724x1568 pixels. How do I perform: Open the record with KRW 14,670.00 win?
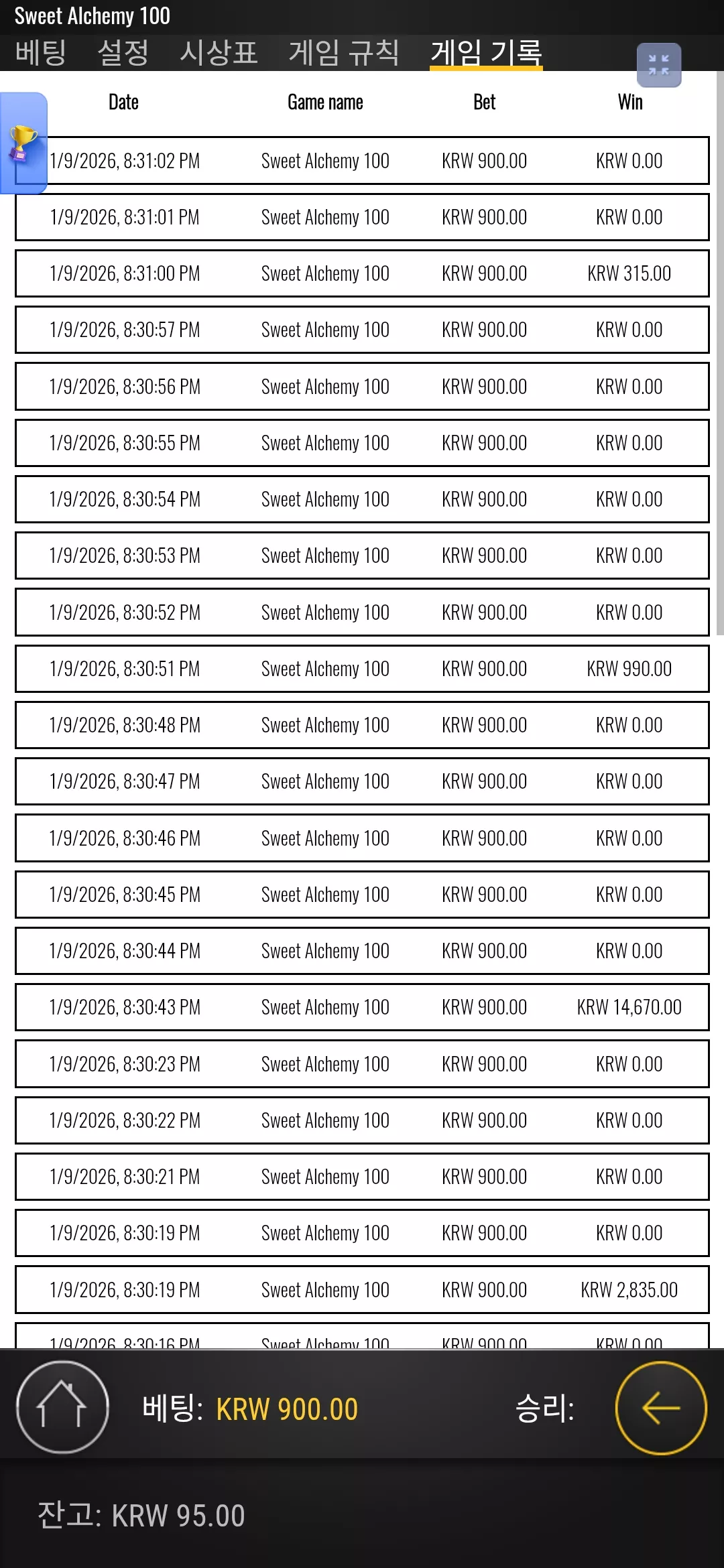click(362, 1007)
